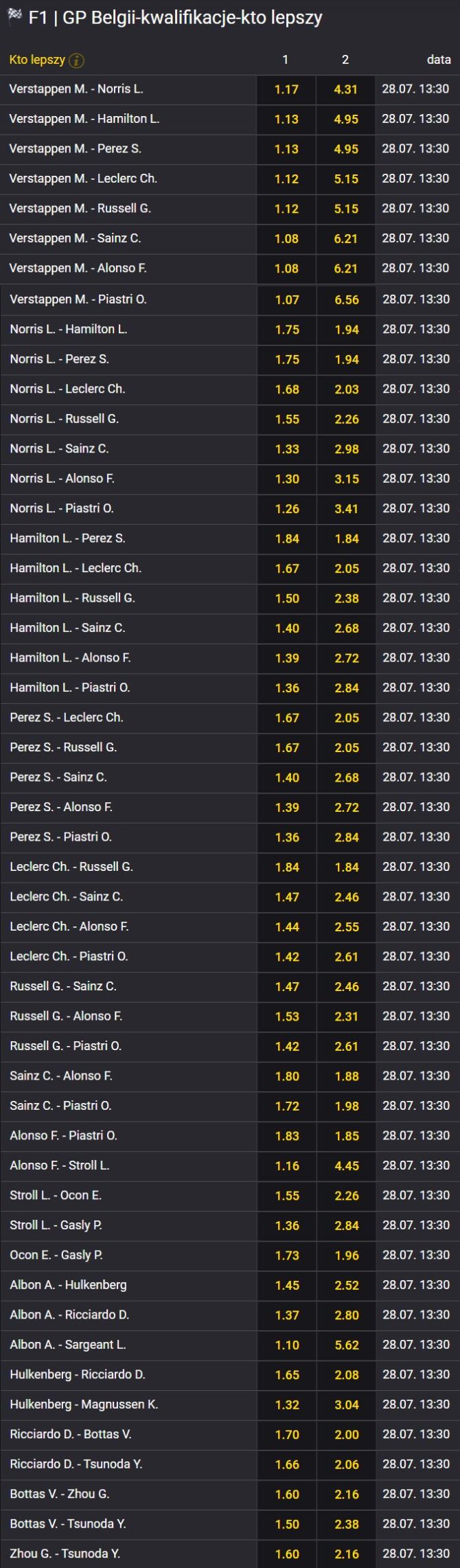Choose 4.45 odds on Stroll over Alonso

(x=346, y=1166)
